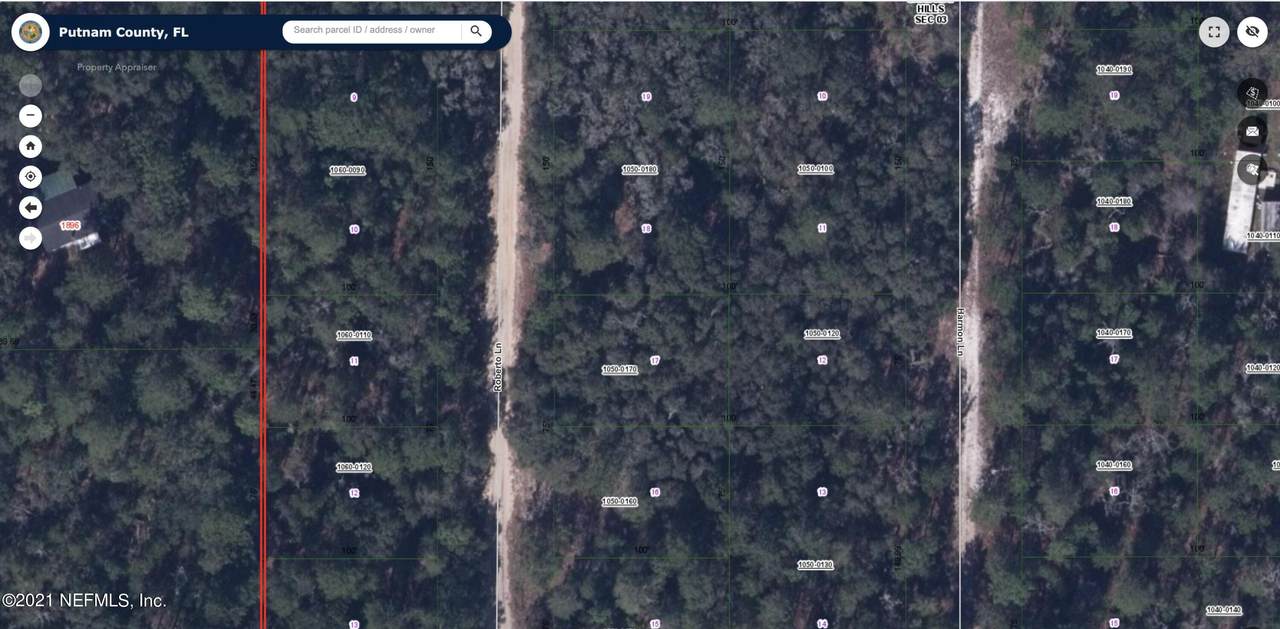Tap the parcel ID / address search field

(375, 30)
